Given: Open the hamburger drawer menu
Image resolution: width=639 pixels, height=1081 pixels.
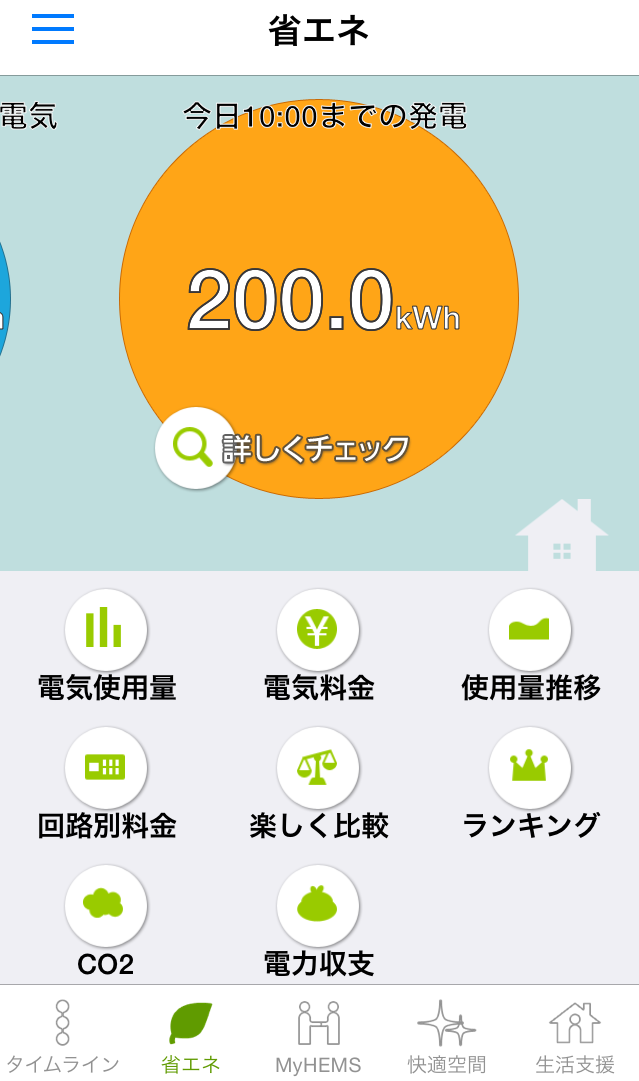Looking at the screenshot, I should [x=53, y=29].
